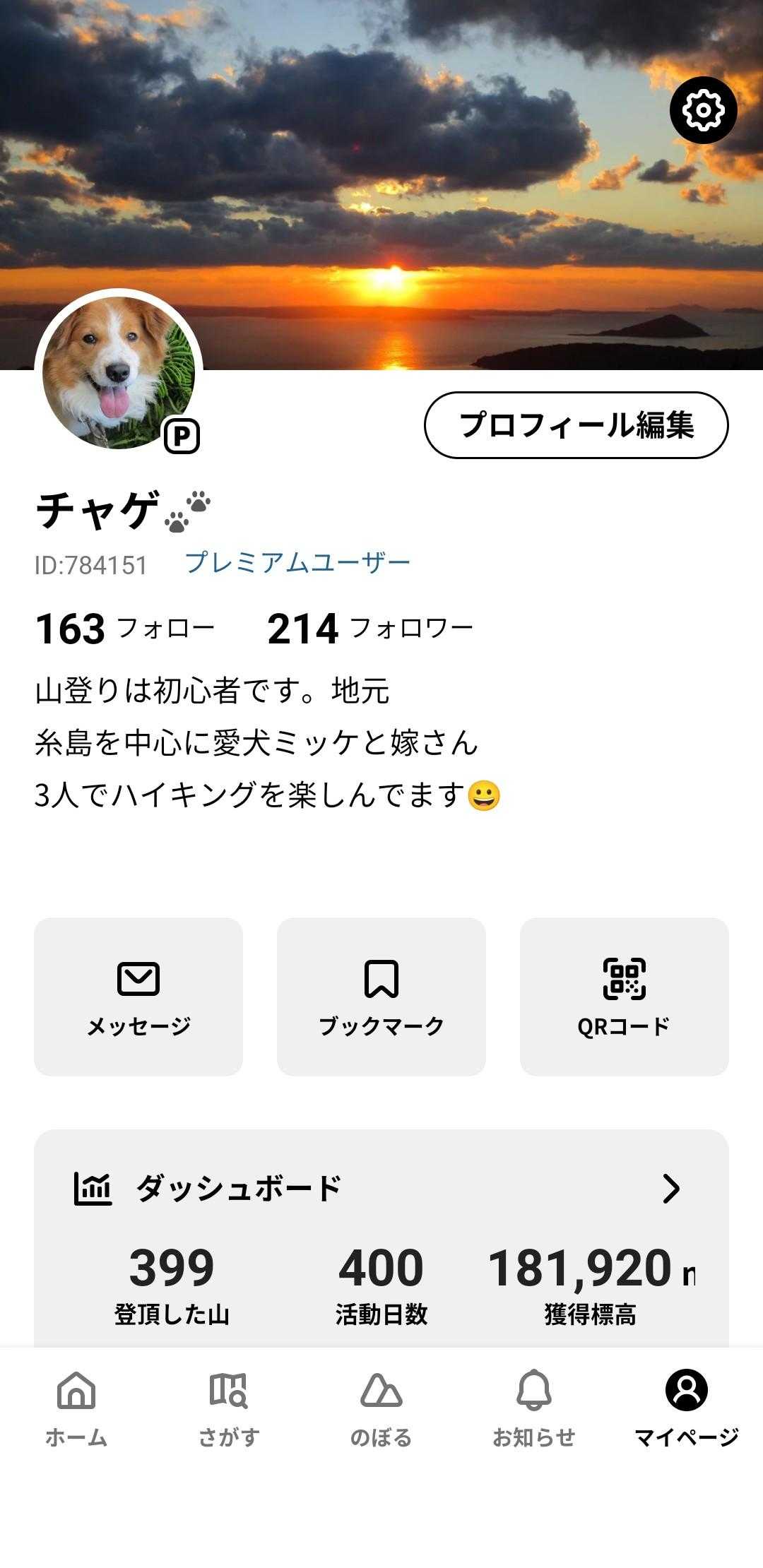
Task: Tap the dog profile picture
Action: (119, 373)
